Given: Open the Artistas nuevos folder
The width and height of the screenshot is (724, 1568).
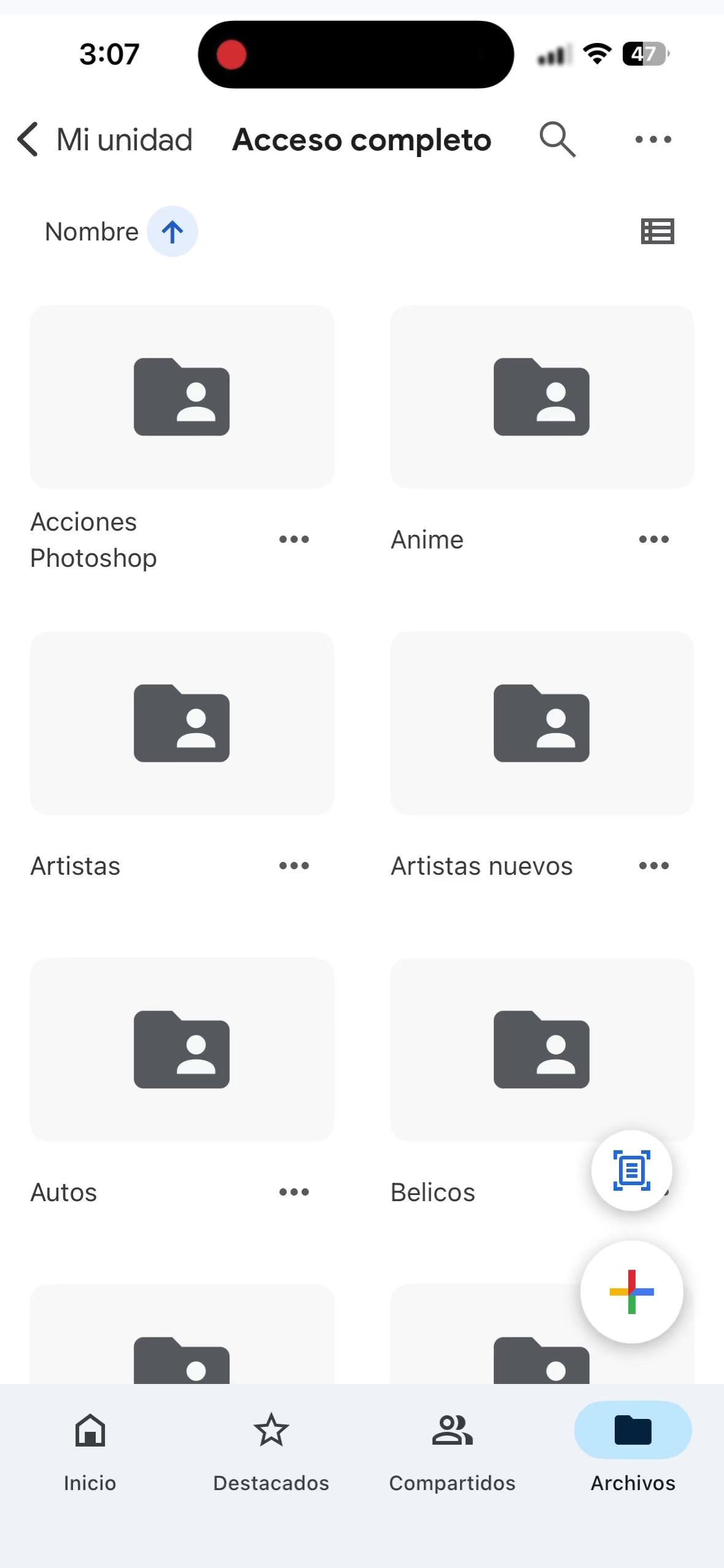Looking at the screenshot, I should coord(542,724).
